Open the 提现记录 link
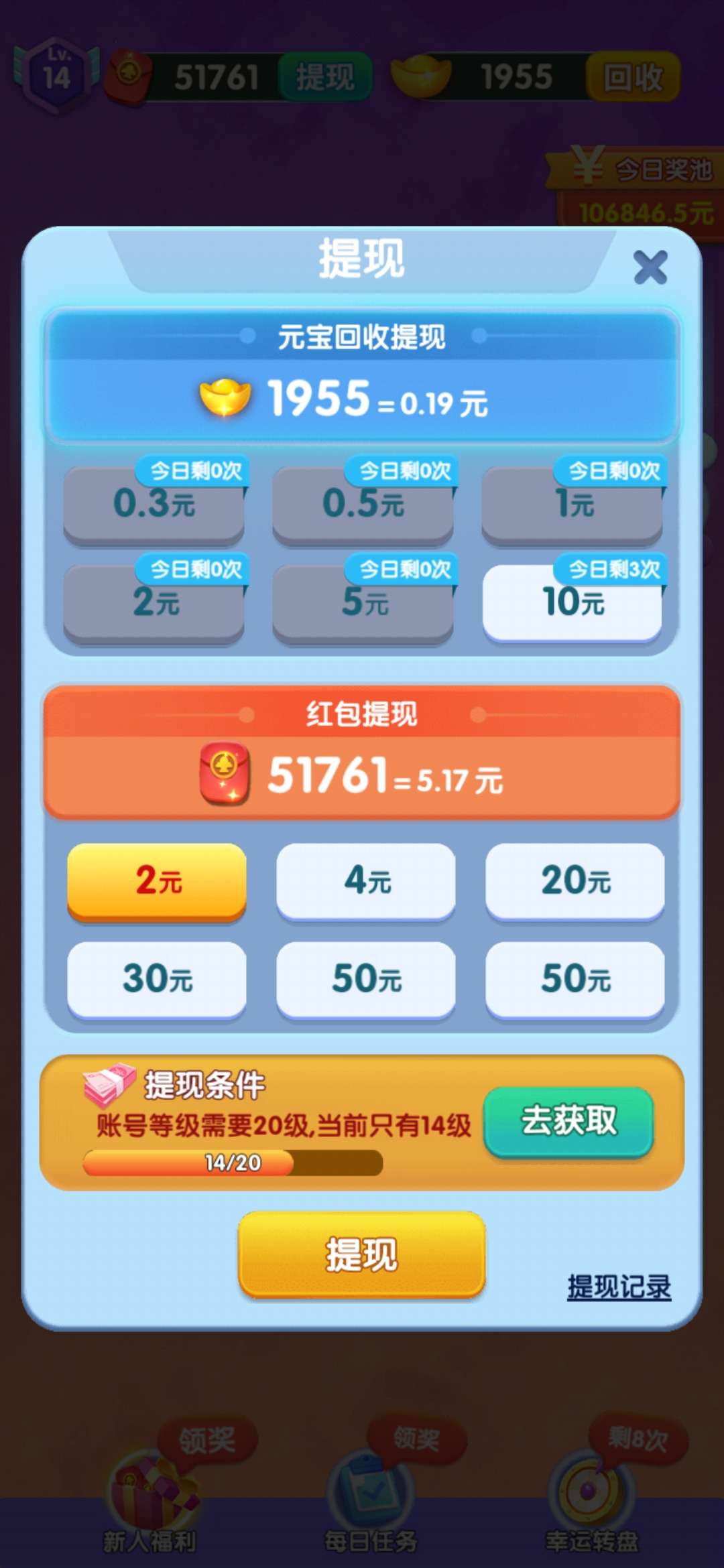 tap(619, 1287)
